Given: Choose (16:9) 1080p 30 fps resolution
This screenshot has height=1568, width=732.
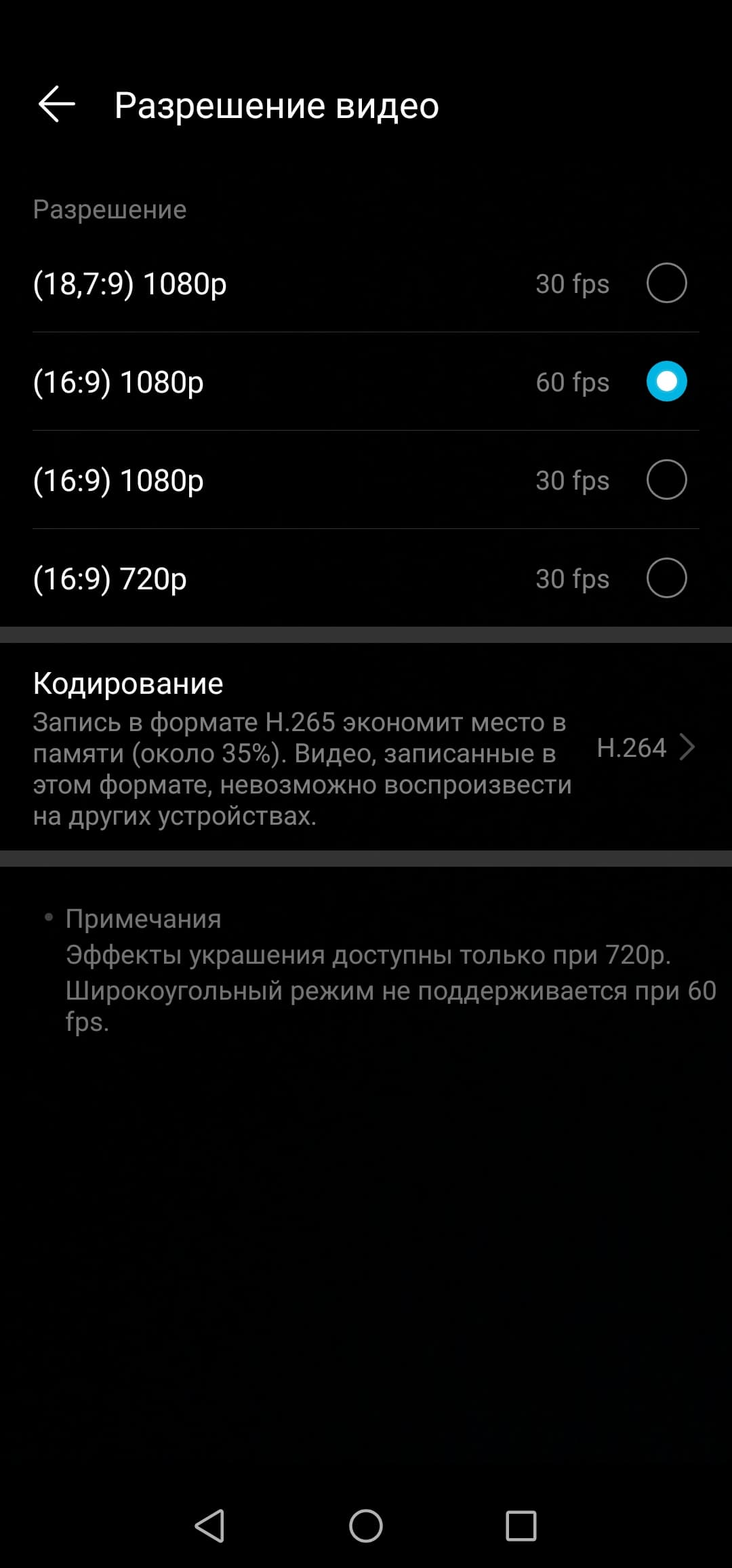Looking at the screenshot, I should click(666, 480).
